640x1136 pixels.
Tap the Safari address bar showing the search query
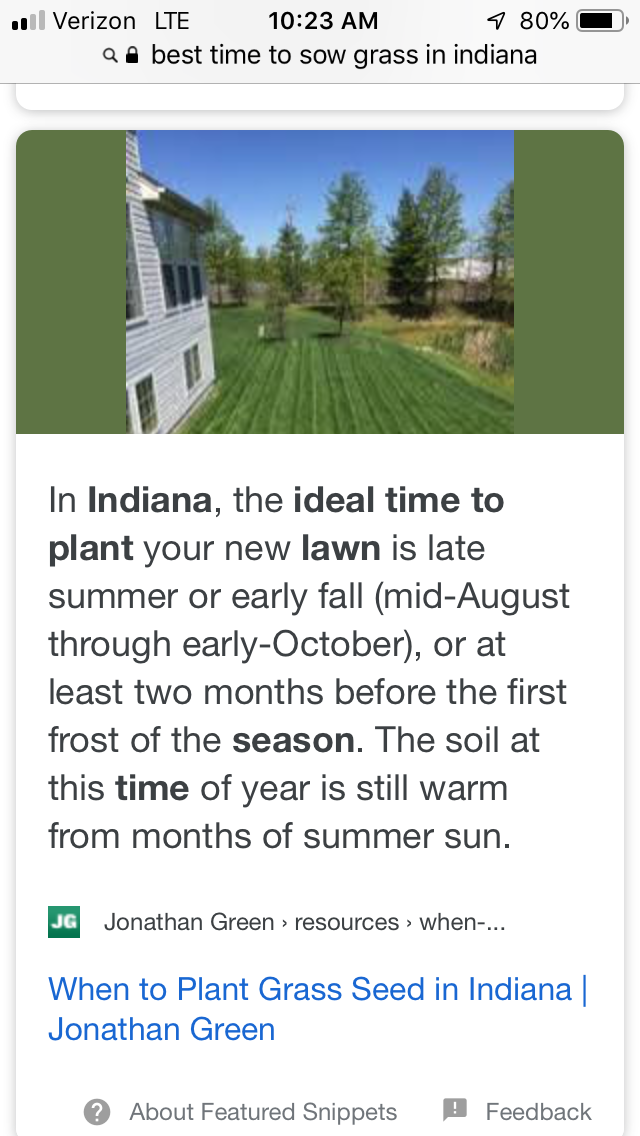point(320,55)
